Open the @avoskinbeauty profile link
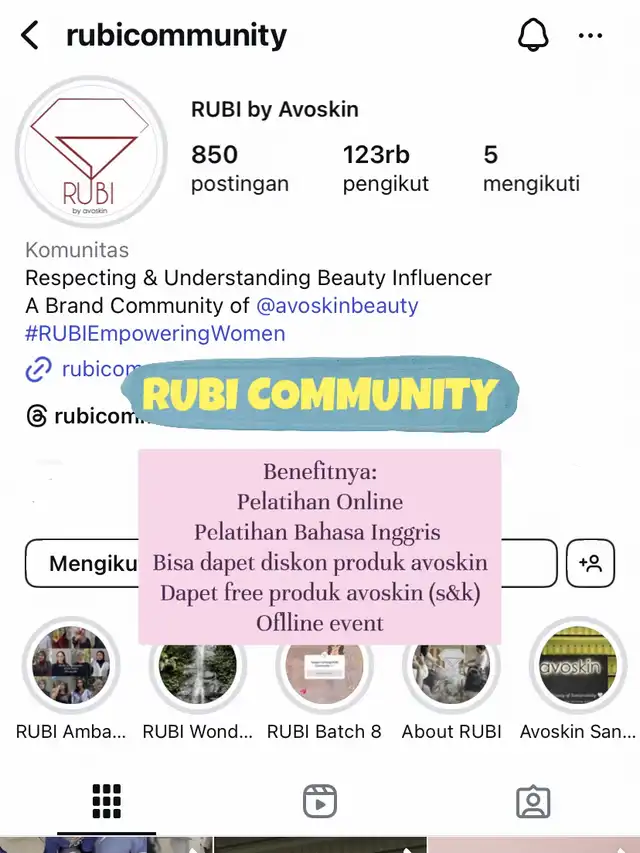The image size is (640, 853). pyautogui.click(x=337, y=306)
